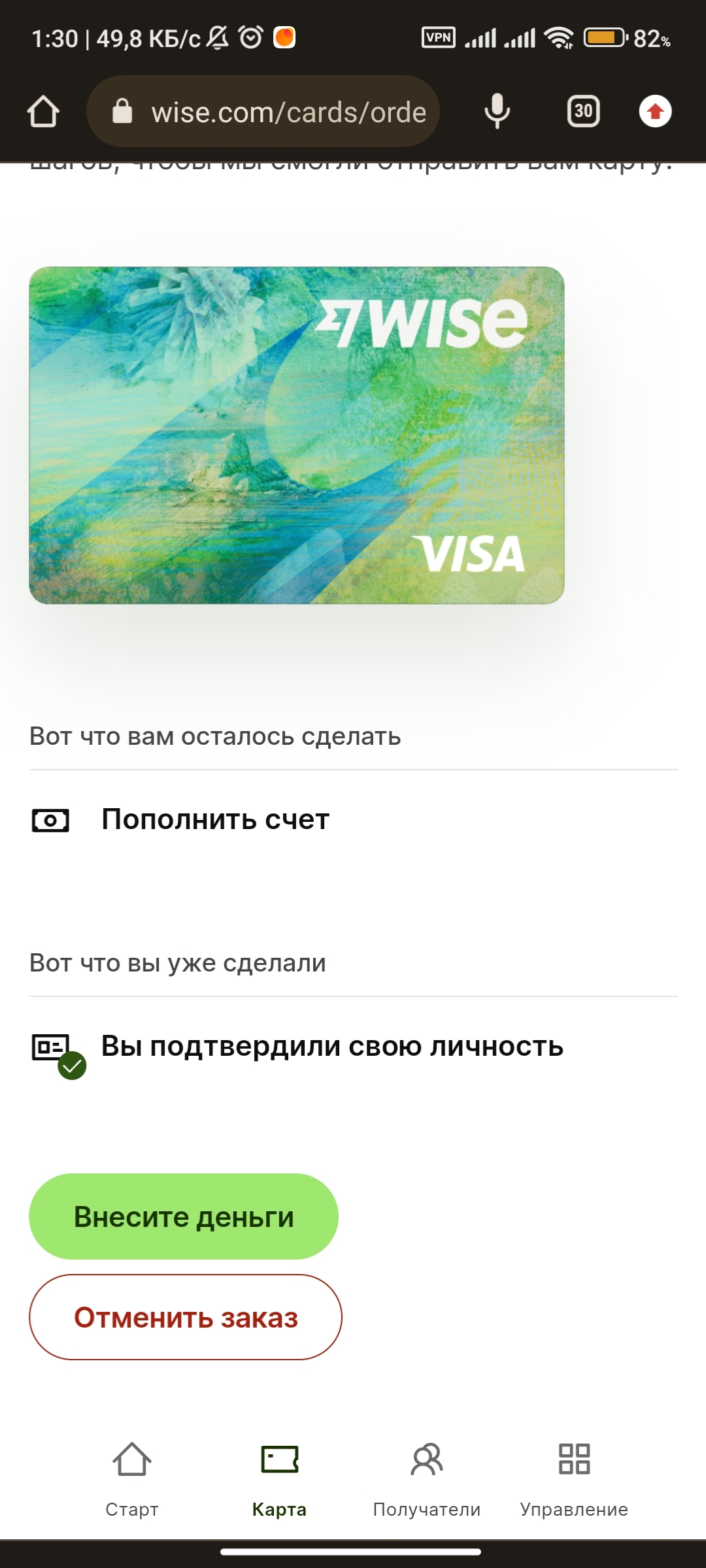Select the Карта tab
The width and height of the screenshot is (706, 1568).
pyautogui.click(x=280, y=1479)
